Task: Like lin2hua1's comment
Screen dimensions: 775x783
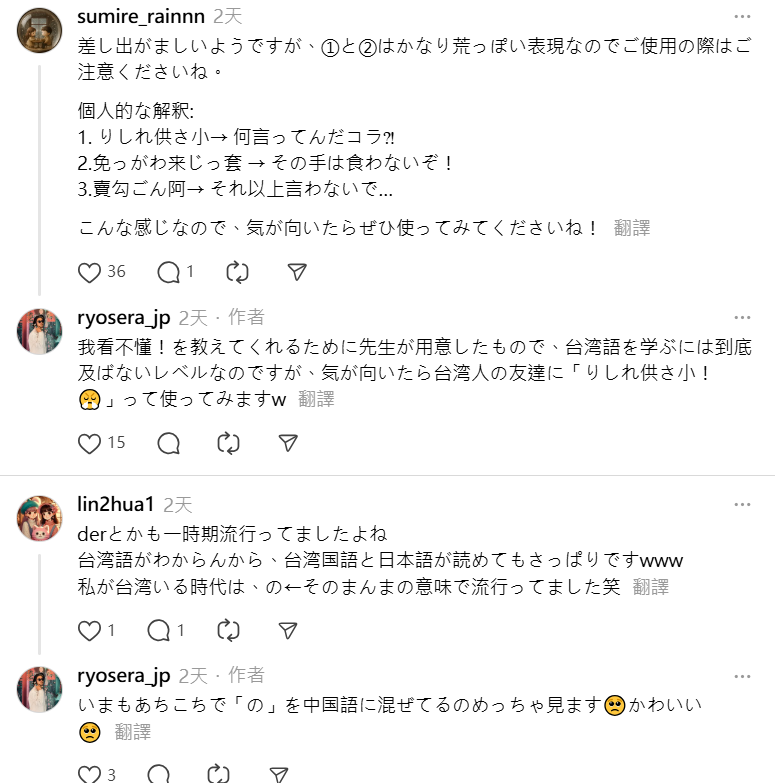Action: [90, 630]
